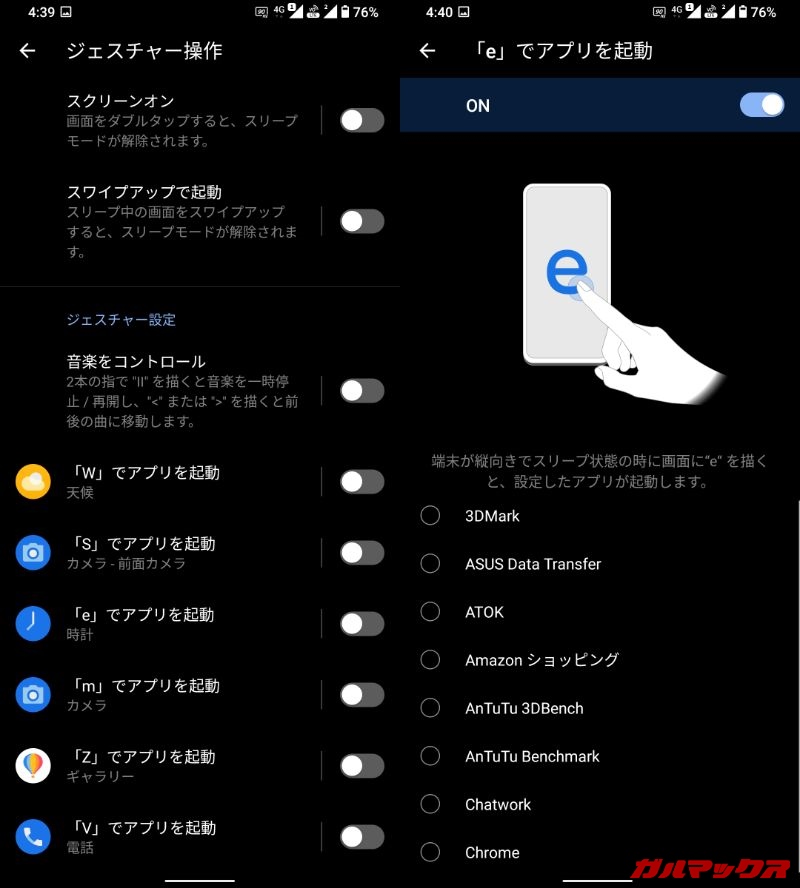The image size is (800, 888).
Task: Enable the 「S」でアプリを起動 toggle
Action: pyautogui.click(x=361, y=553)
